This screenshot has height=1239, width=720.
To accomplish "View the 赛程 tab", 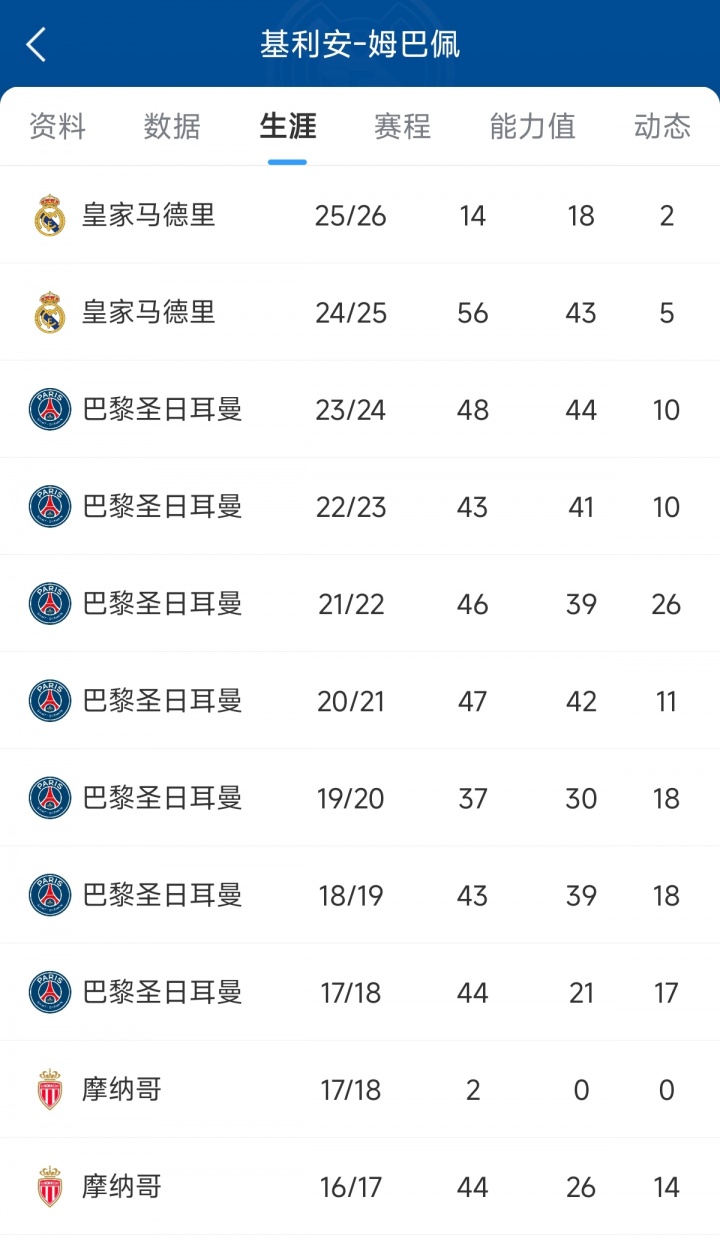I will click(x=402, y=127).
